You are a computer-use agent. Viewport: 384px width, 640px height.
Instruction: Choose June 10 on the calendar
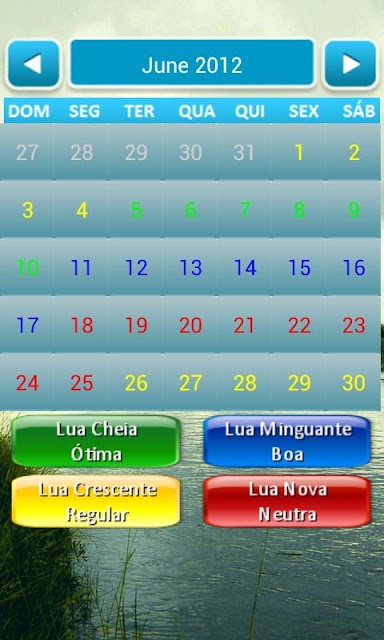point(27,267)
